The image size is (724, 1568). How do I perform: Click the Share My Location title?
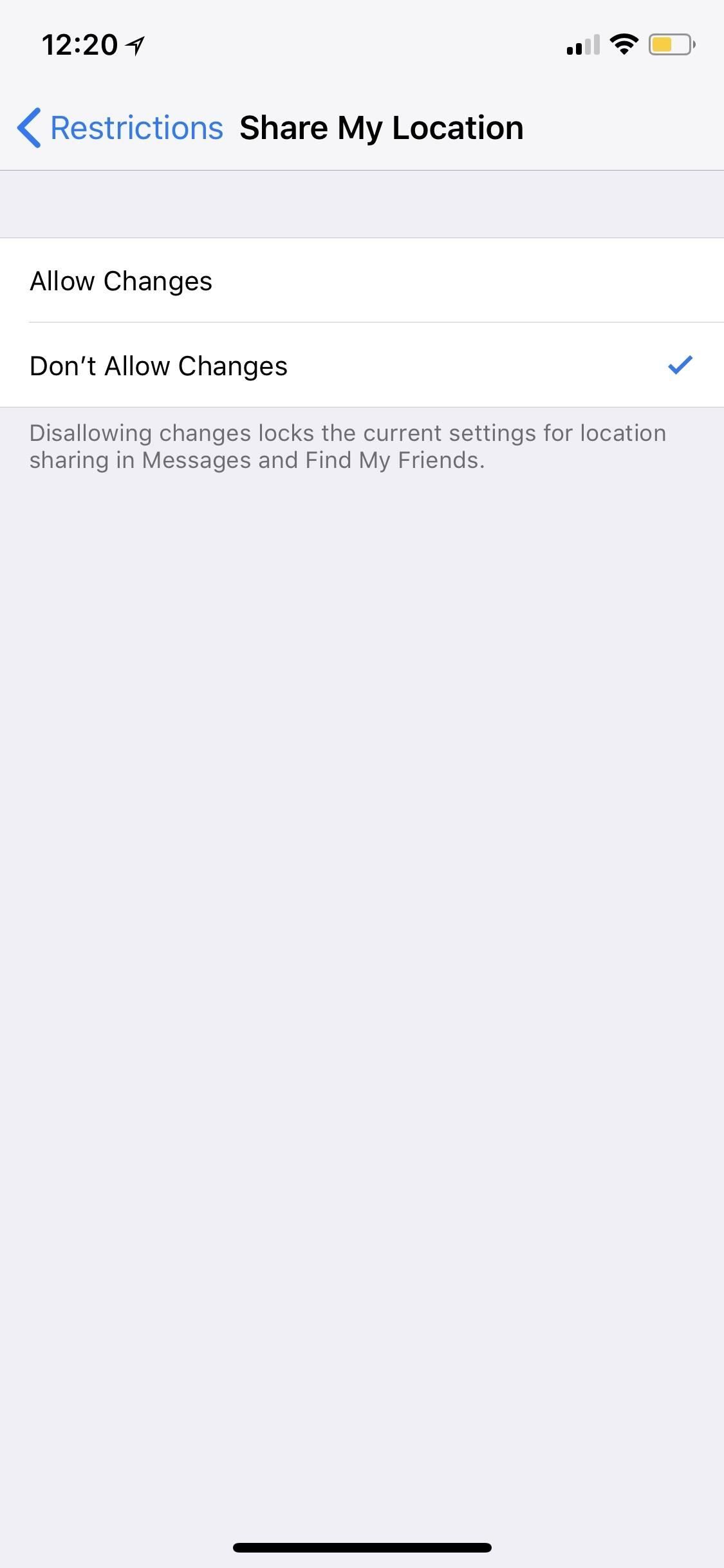[380, 127]
